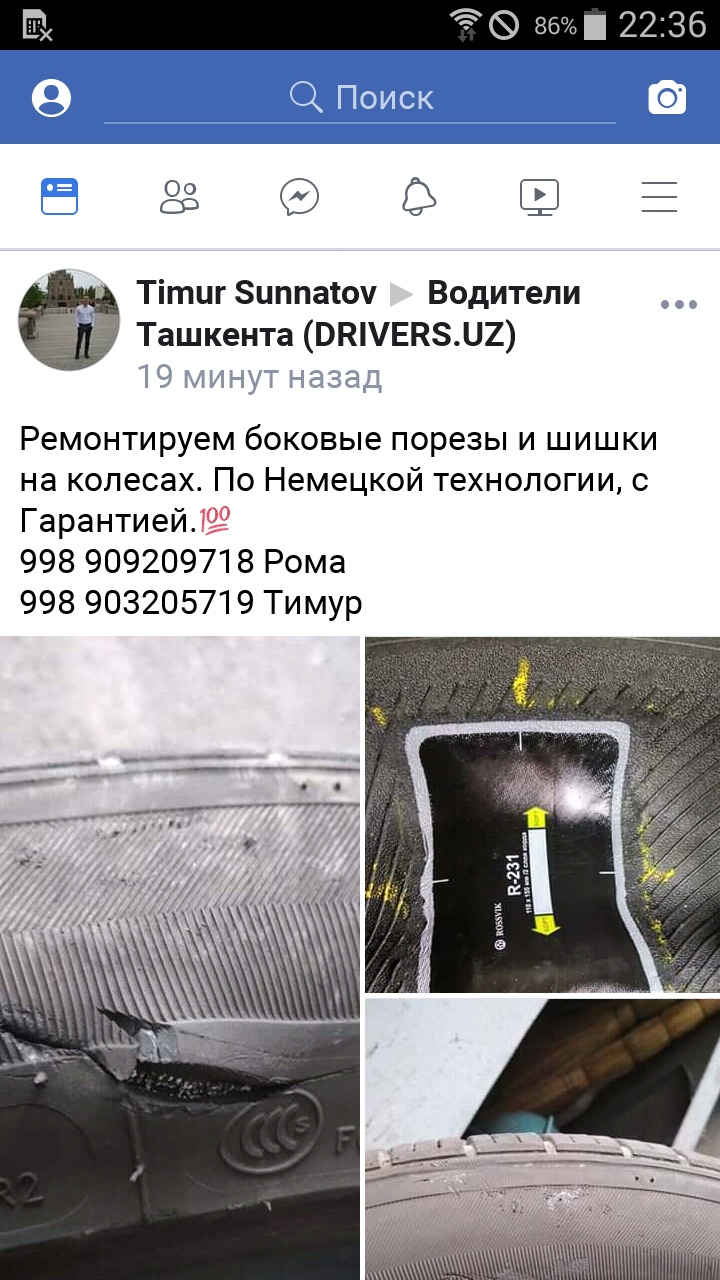
Task: View the photo of the tire tread
Action: click(x=542, y=1139)
